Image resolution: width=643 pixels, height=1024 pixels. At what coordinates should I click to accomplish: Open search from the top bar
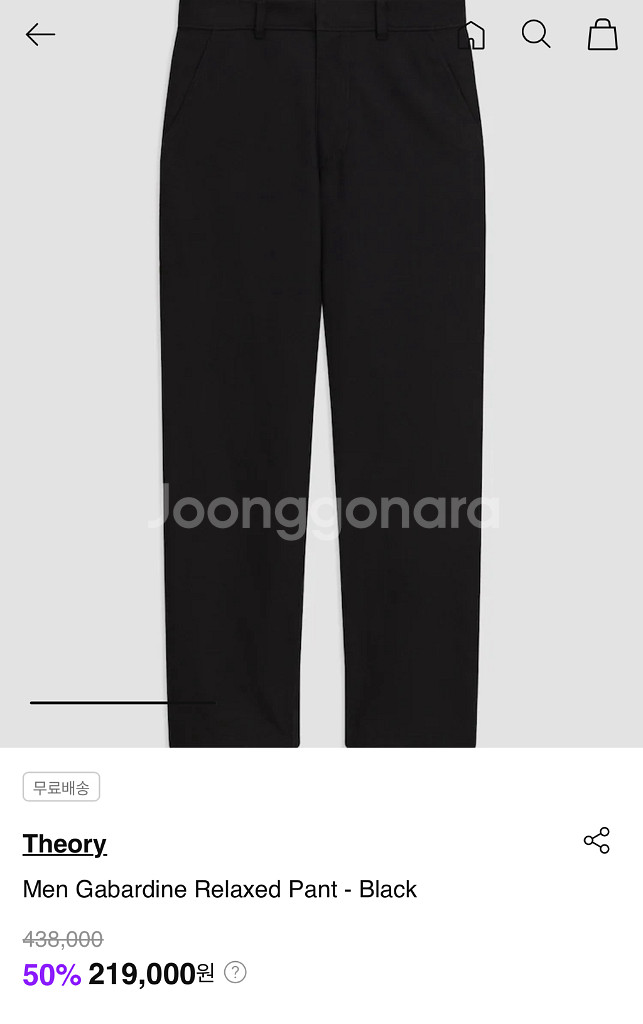[536, 35]
